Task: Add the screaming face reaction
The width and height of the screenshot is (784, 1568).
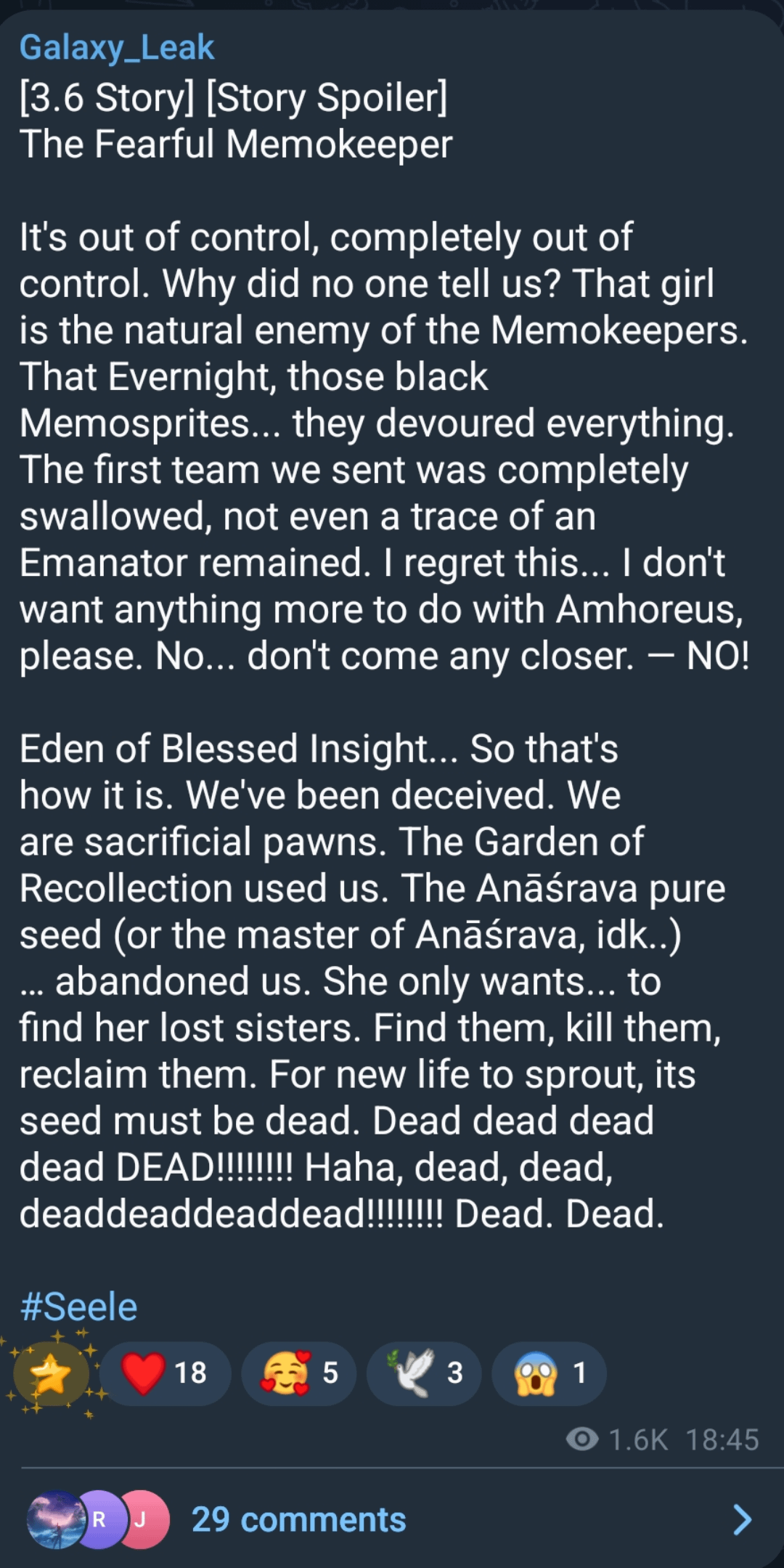Action: (549, 1374)
